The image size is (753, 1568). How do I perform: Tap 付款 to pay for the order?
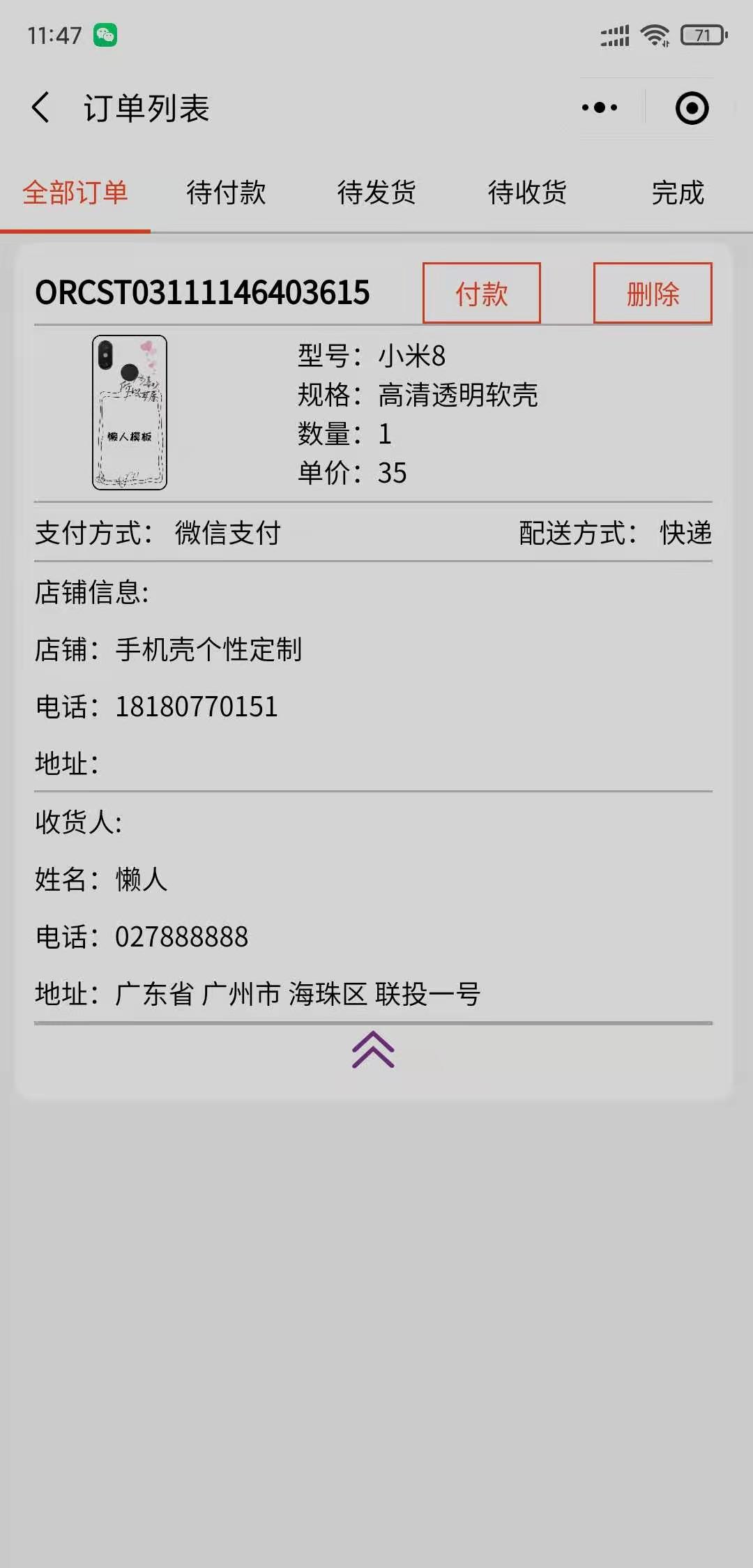[481, 293]
